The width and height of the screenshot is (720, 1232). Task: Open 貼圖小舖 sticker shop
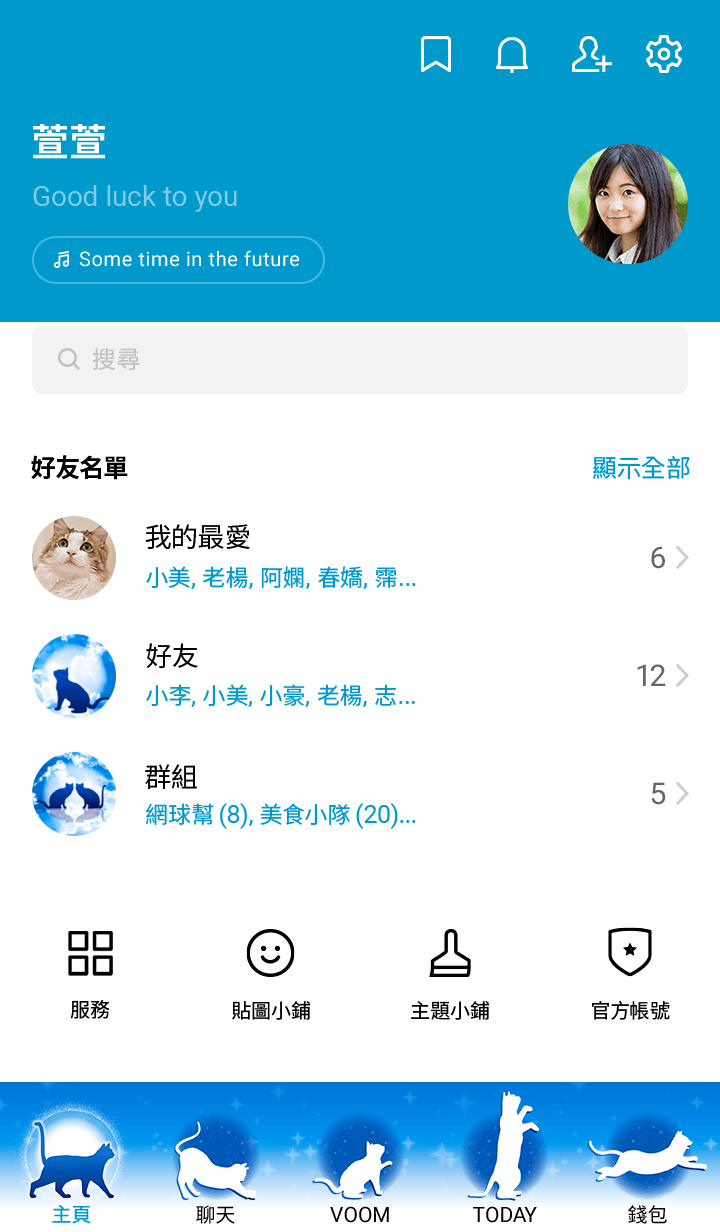pos(271,974)
